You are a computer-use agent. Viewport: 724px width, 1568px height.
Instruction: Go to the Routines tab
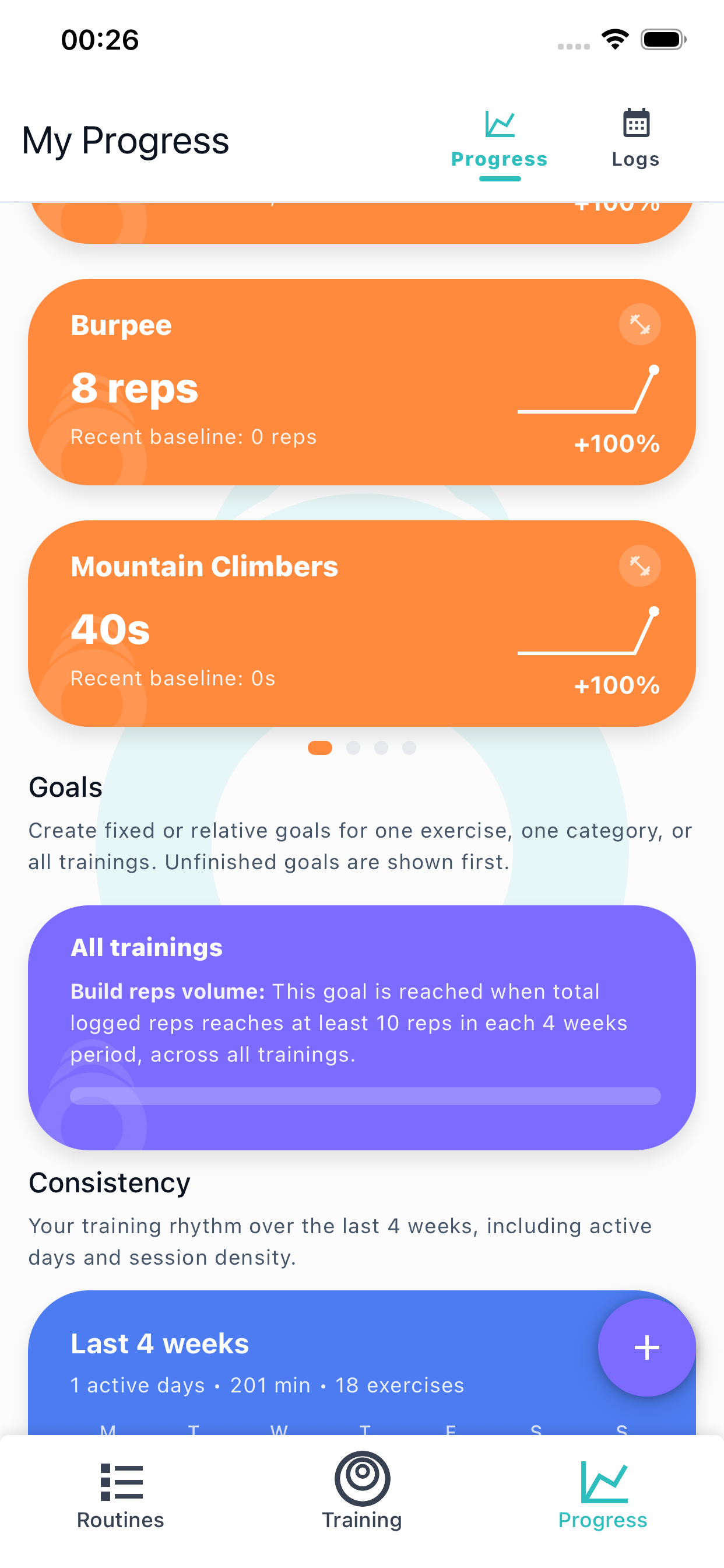121,1496
